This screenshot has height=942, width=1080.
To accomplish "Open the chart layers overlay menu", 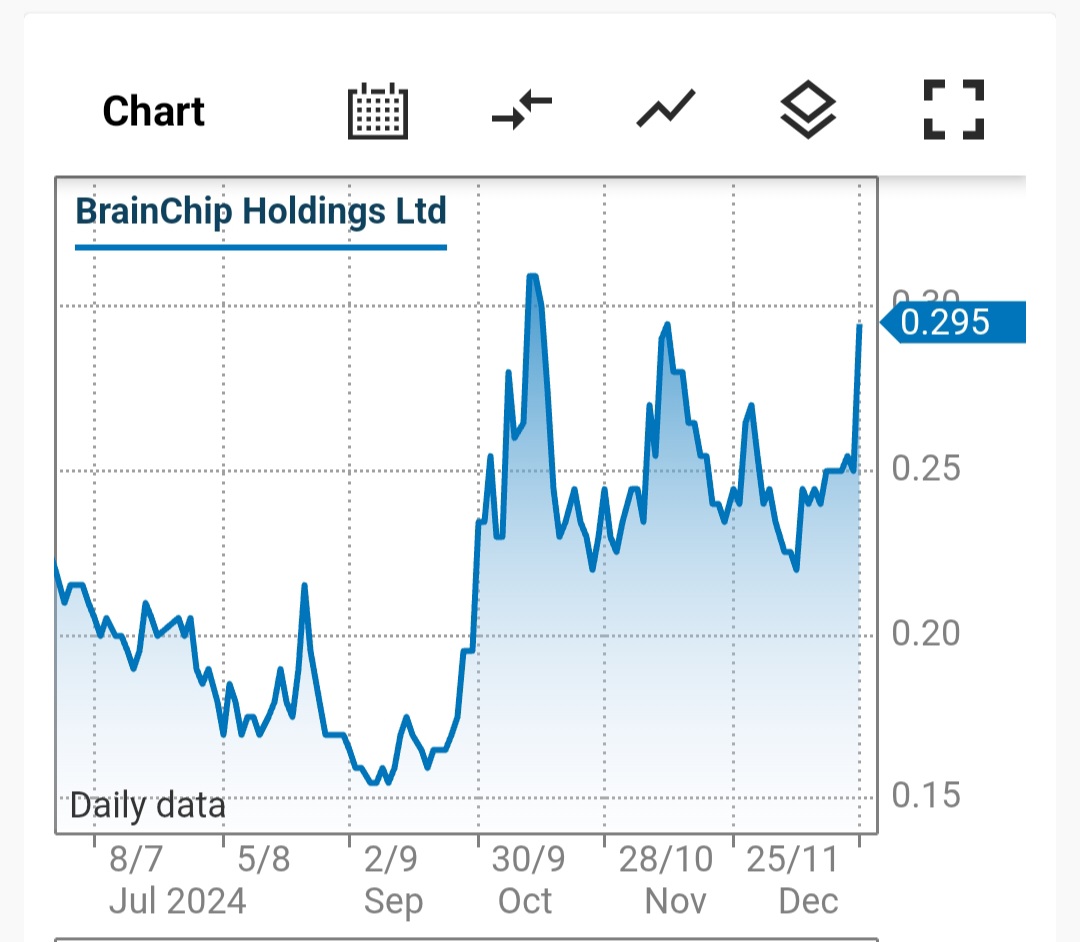I will tap(808, 110).
